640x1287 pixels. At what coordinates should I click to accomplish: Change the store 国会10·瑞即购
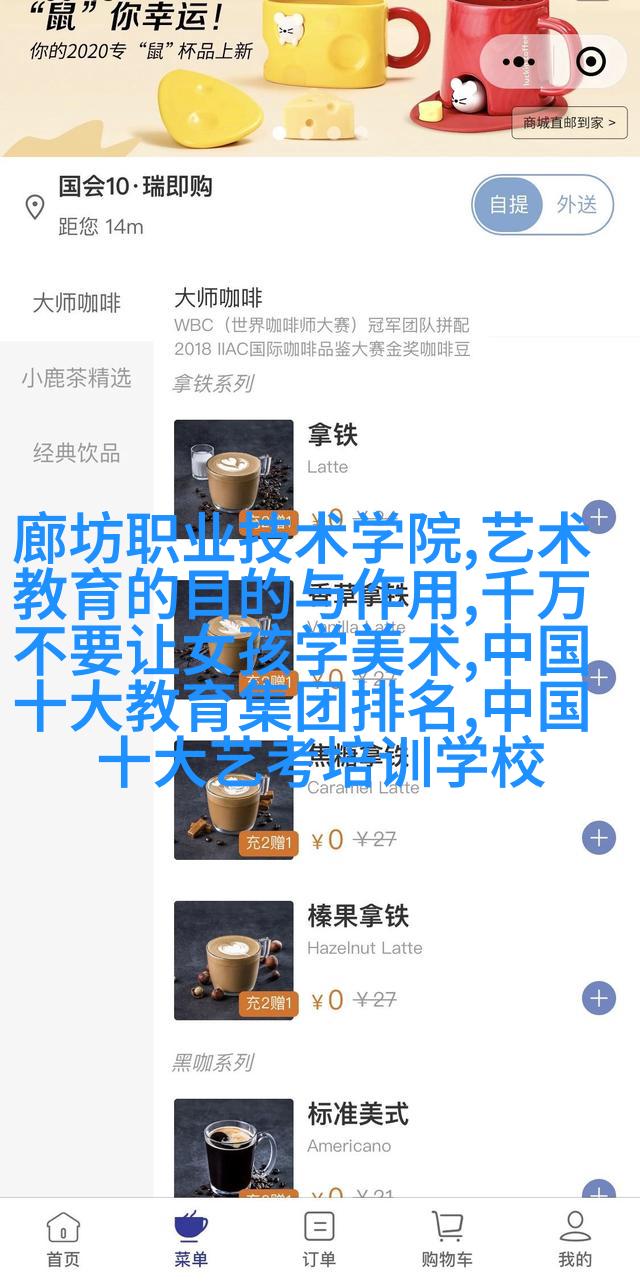pyautogui.click(x=135, y=186)
